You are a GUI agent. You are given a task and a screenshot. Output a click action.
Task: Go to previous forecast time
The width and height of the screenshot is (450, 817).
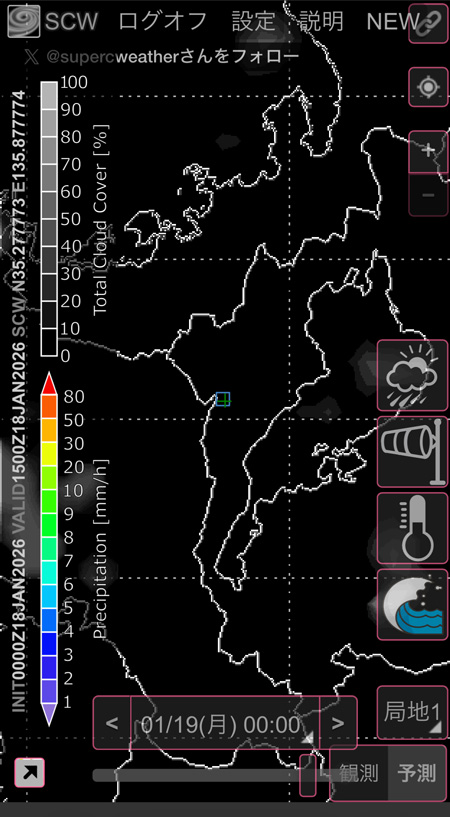[x=111, y=723]
